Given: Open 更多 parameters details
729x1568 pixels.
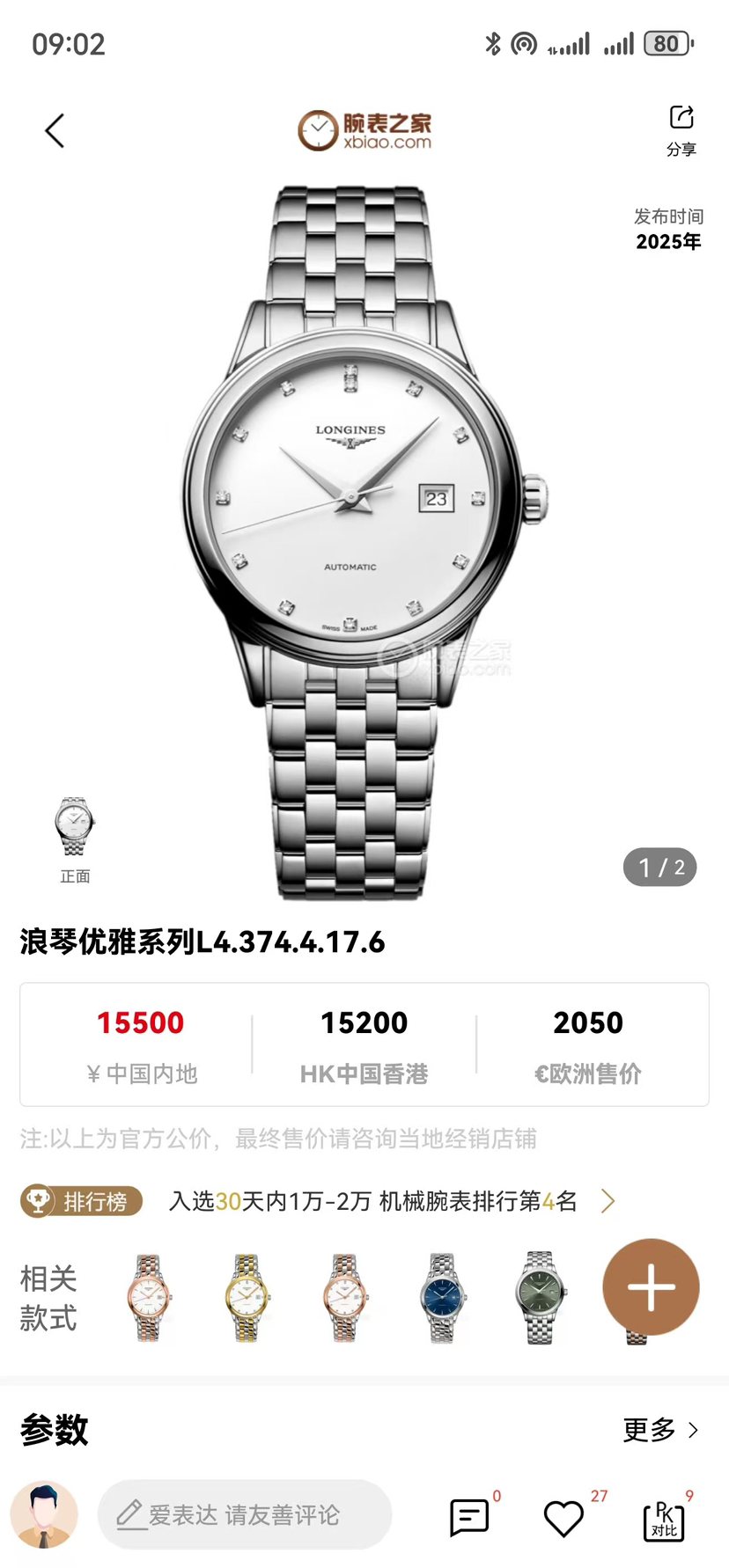Looking at the screenshot, I should pos(660,1430).
